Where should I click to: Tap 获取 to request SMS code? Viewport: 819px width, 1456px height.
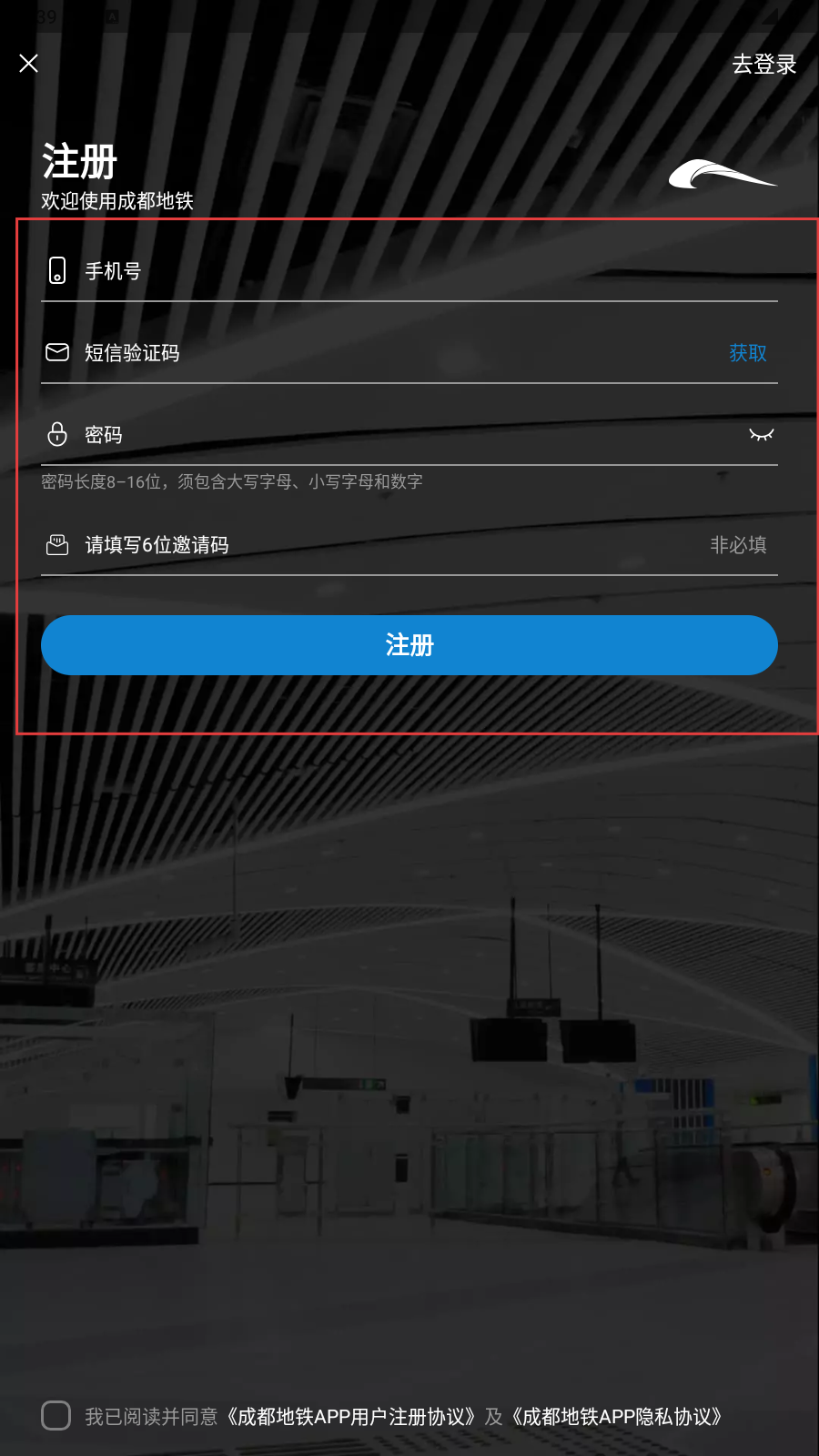coord(747,353)
